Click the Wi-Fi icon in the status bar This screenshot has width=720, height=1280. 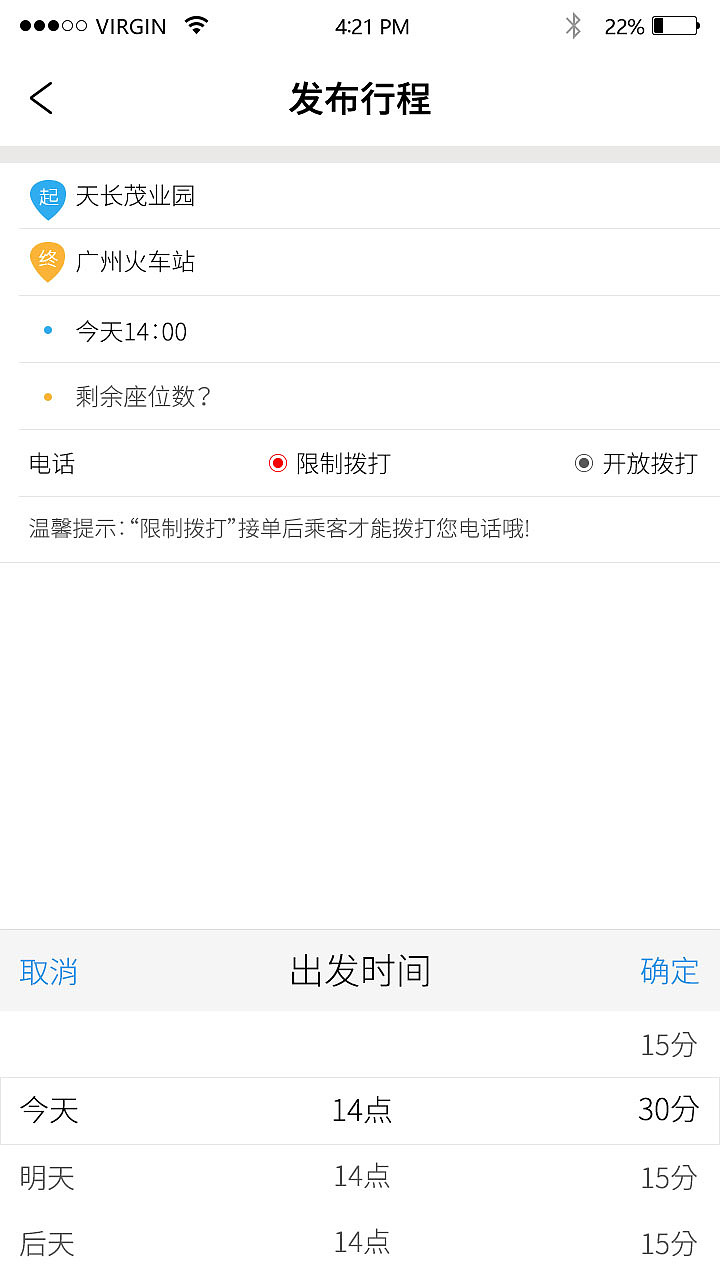(196, 26)
